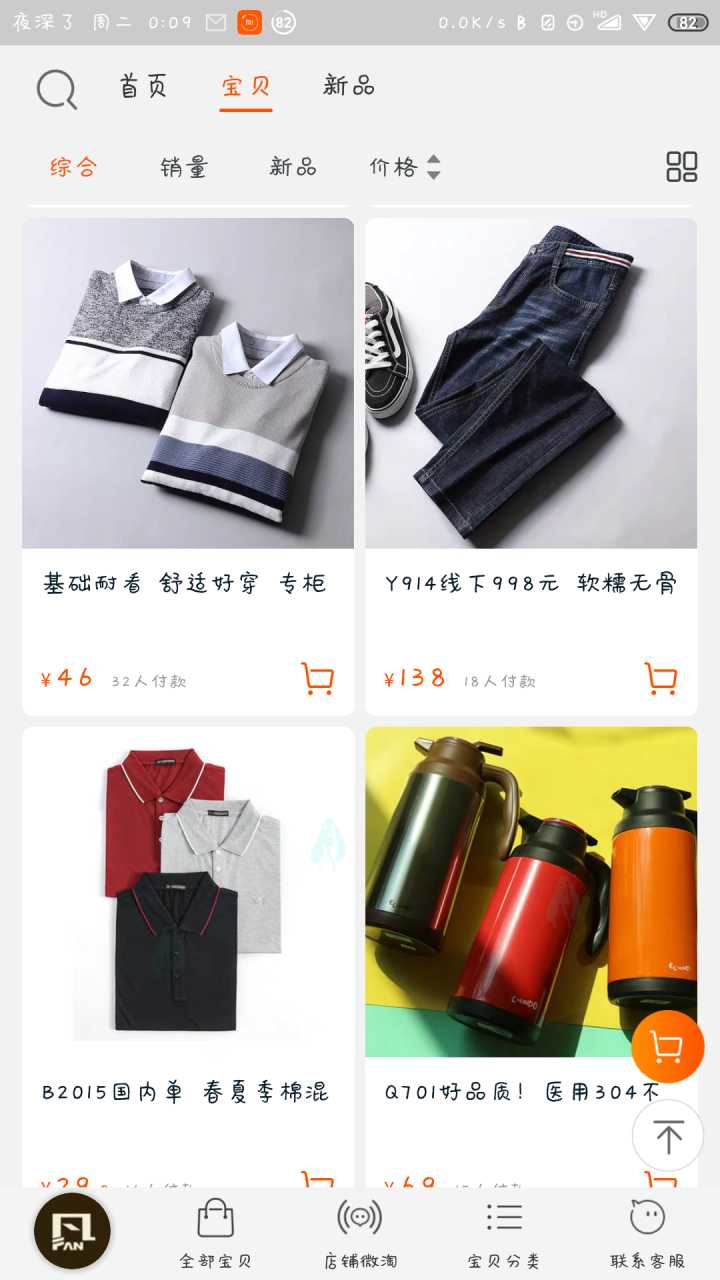Viewport: 720px width, 1280px height.
Task: Filter by 新品 in the sort bar
Action: tap(293, 167)
